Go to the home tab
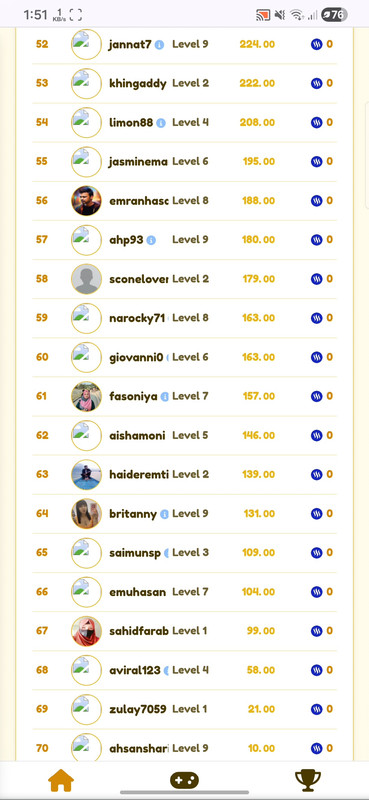Screen dimensions: 369x800 61,781
